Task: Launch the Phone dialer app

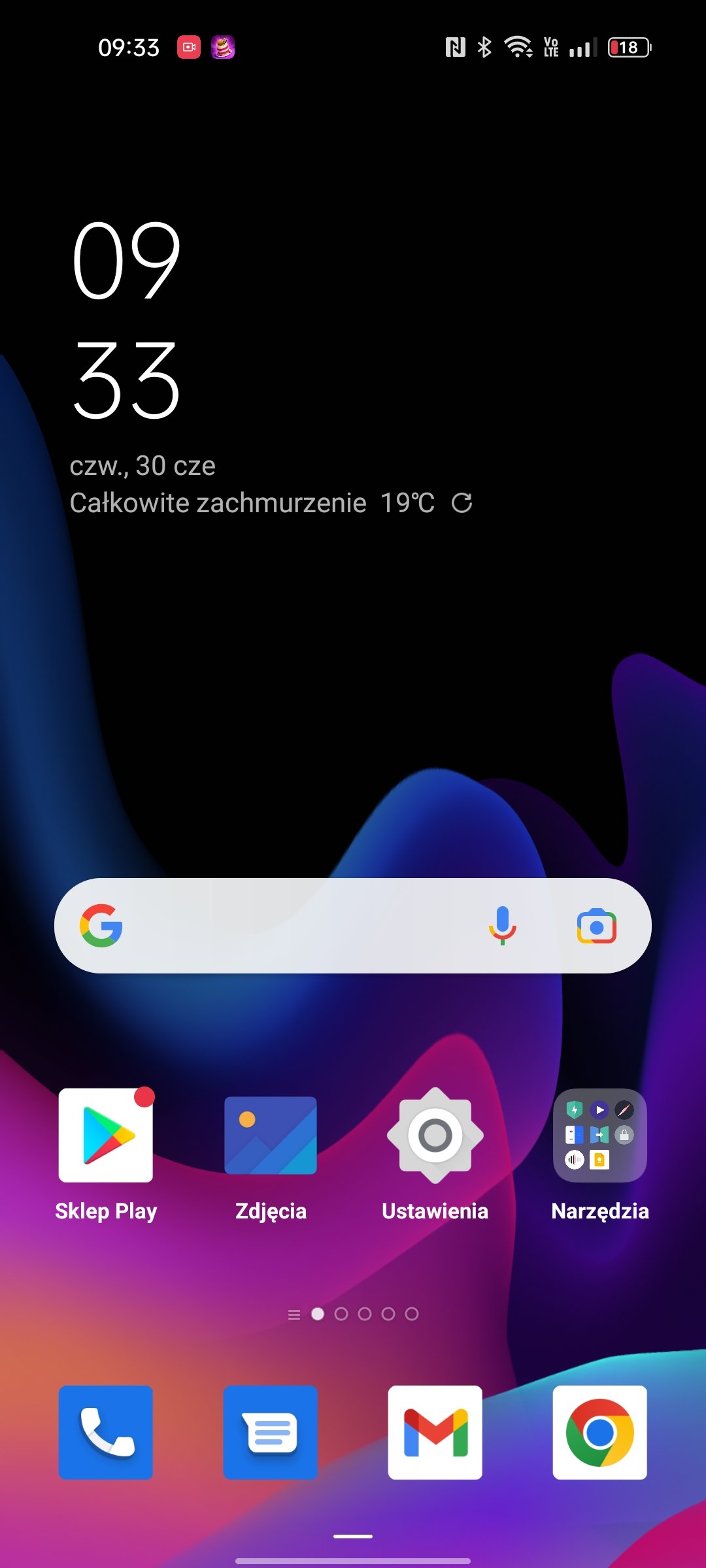Action: (x=106, y=1432)
